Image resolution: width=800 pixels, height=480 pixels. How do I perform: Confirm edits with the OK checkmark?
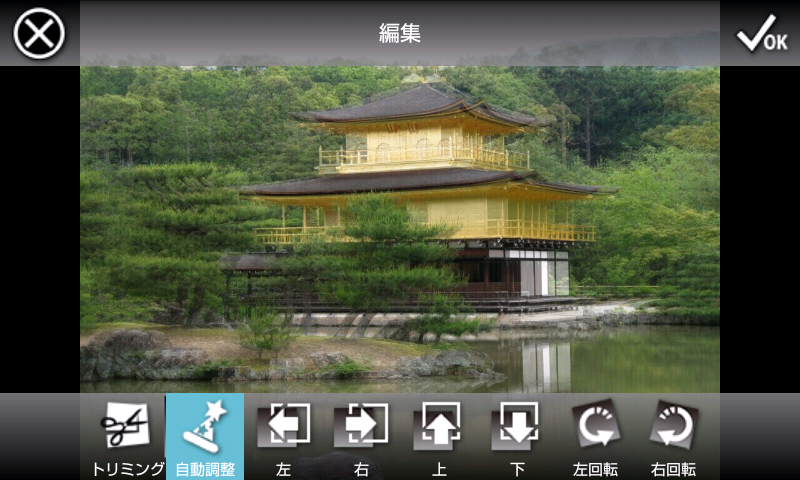click(x=762, y=36)
